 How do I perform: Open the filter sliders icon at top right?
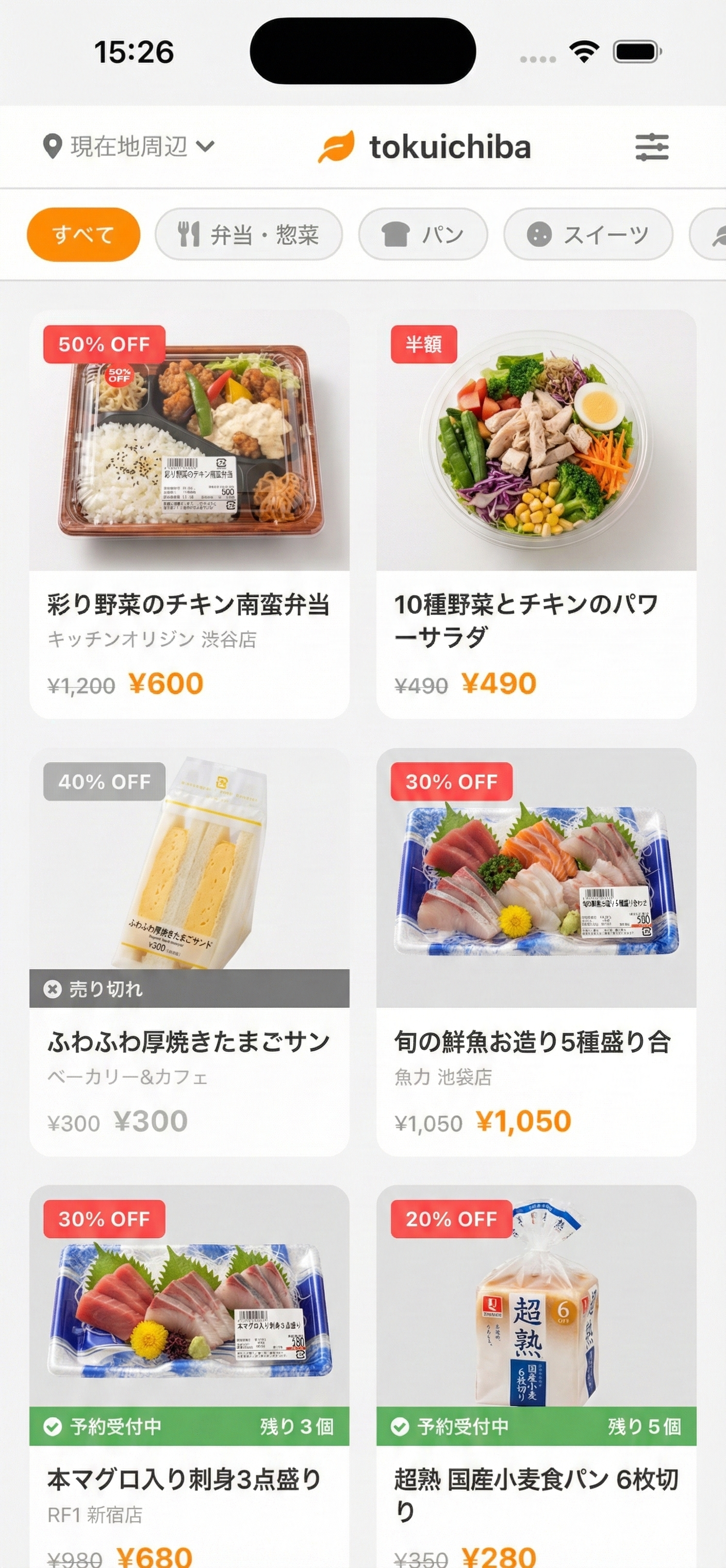point(652,145)
